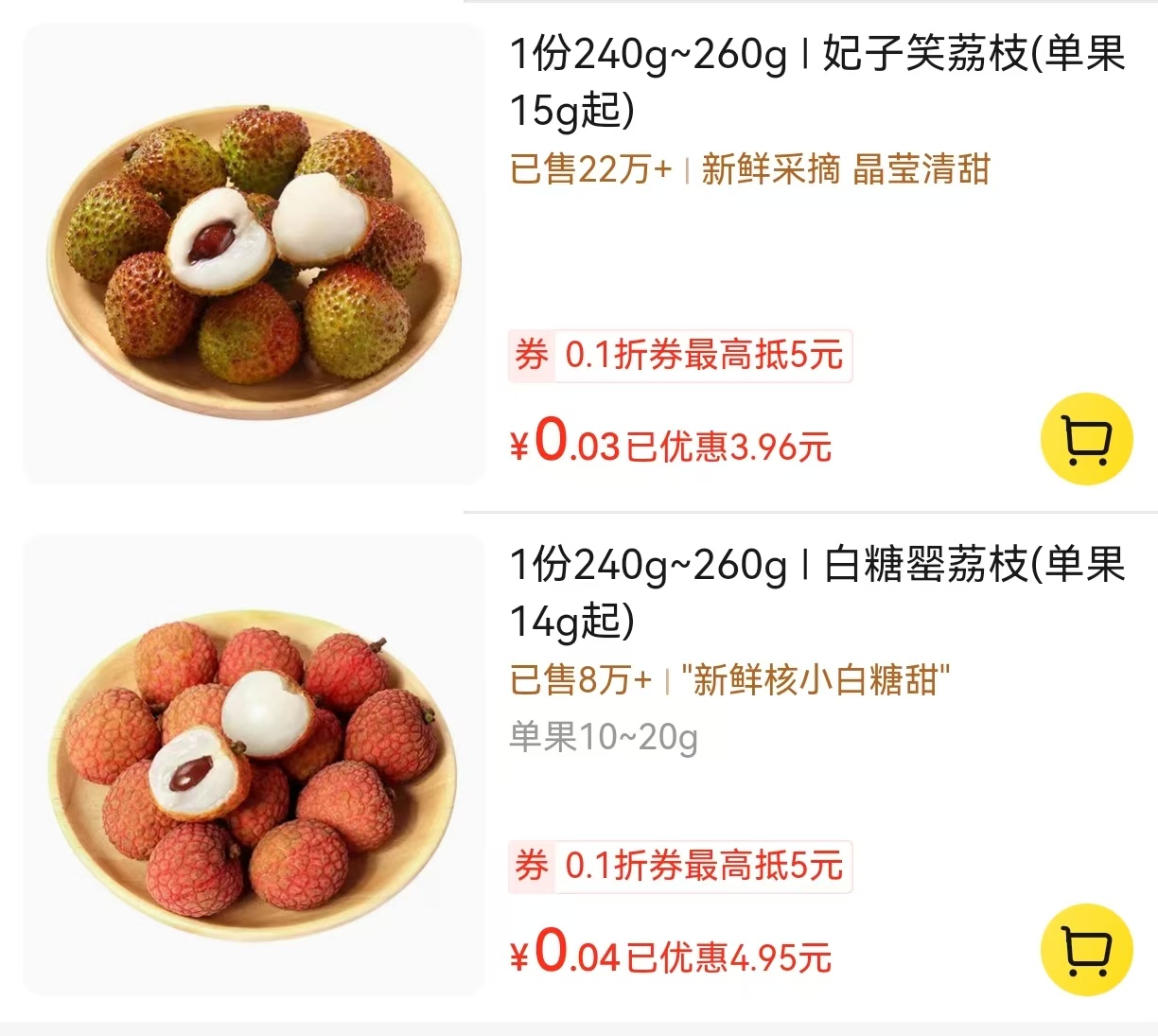Add 白糖罂荔枝 to the cart
The image size is (1158, 1036).
tap(1086, 949)
